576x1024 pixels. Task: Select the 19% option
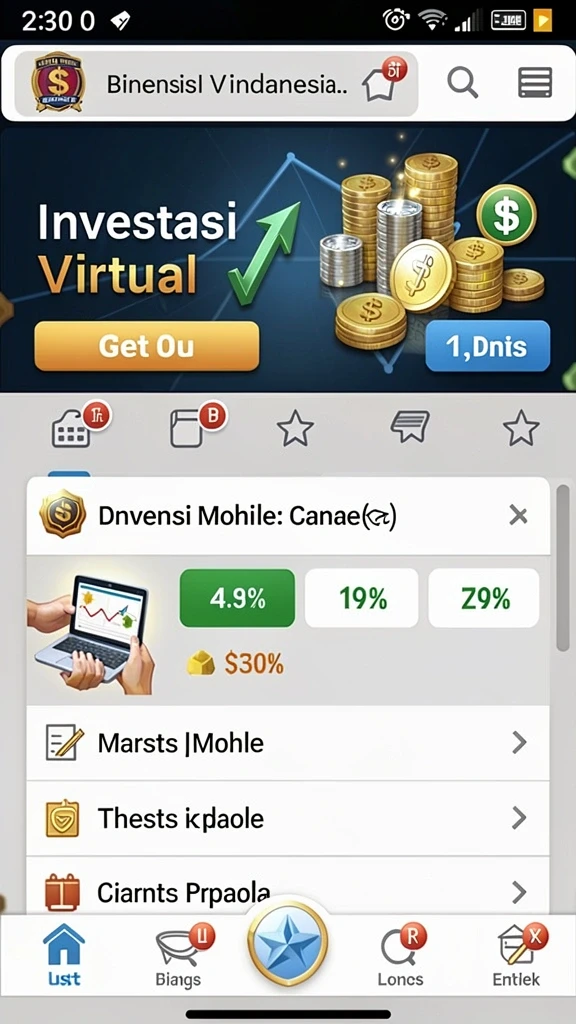362,598
